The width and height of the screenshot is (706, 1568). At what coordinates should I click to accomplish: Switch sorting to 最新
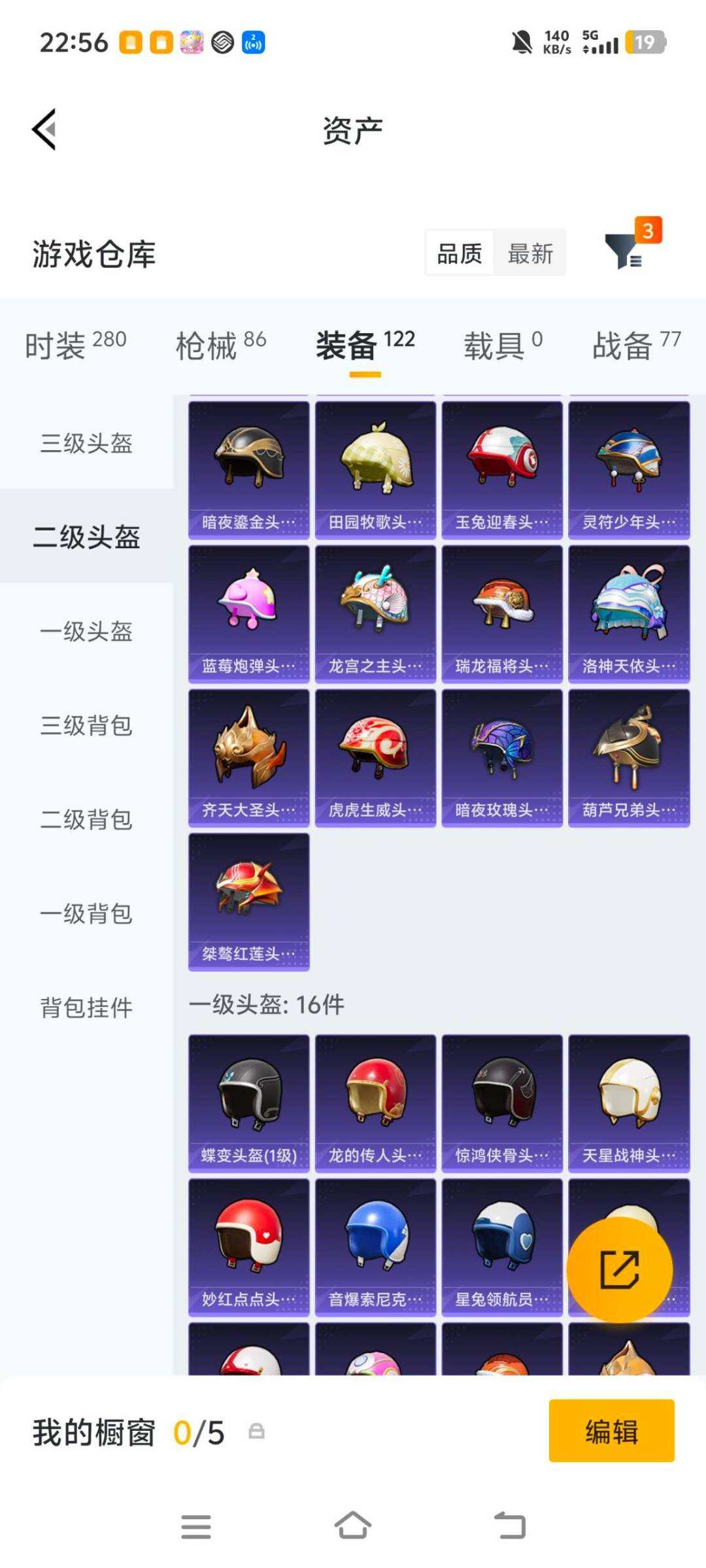coord(529,253)
